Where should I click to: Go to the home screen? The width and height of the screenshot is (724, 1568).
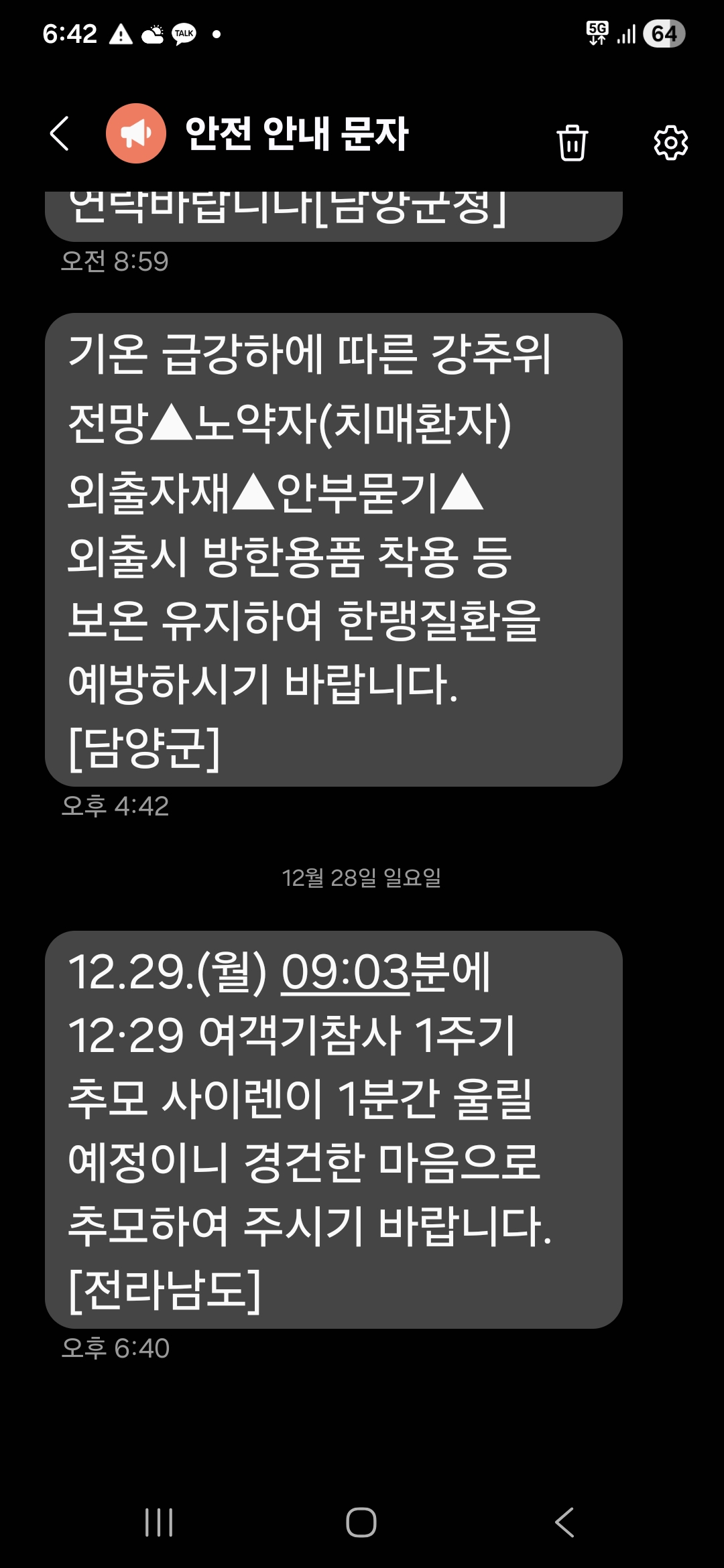[x=361, y=1522]
